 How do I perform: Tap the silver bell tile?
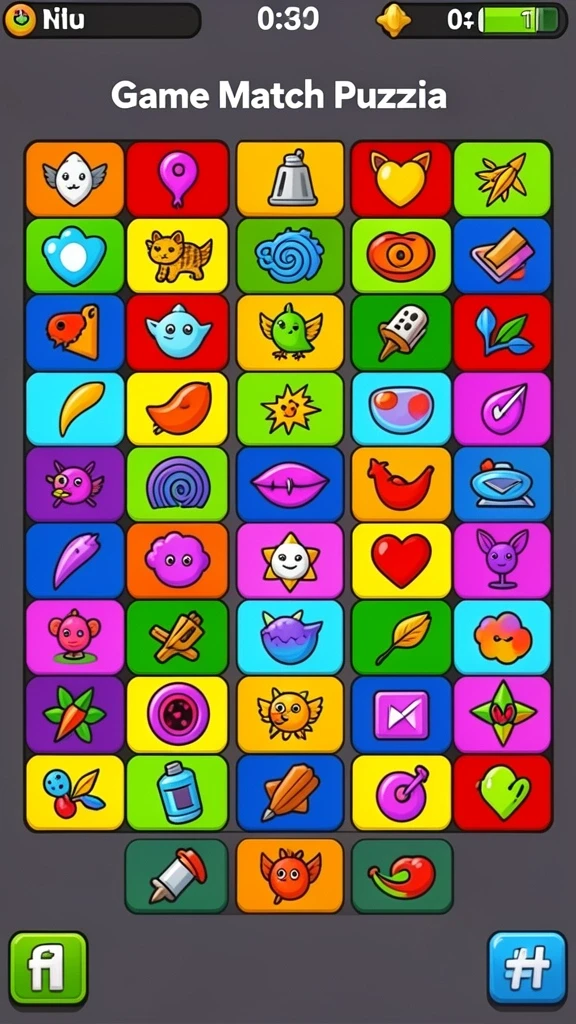pos(290,179)
